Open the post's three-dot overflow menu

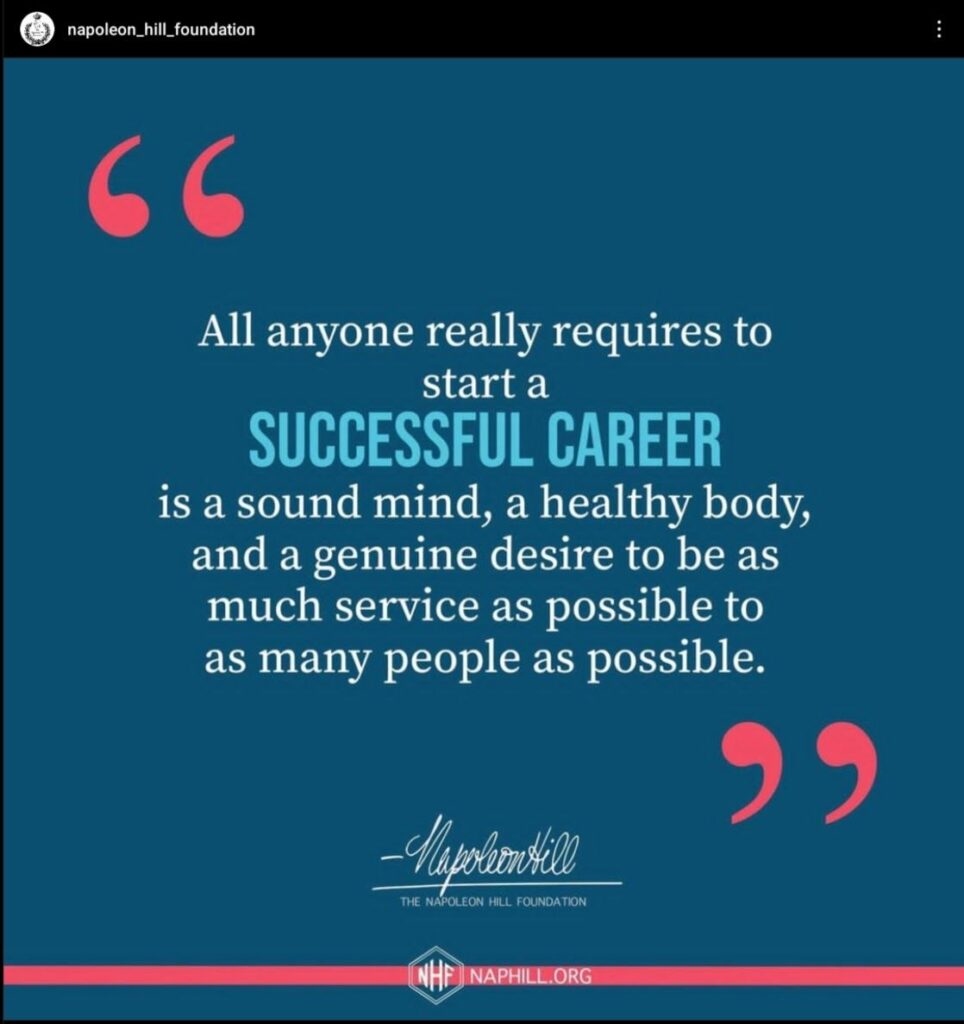(938, 30)
